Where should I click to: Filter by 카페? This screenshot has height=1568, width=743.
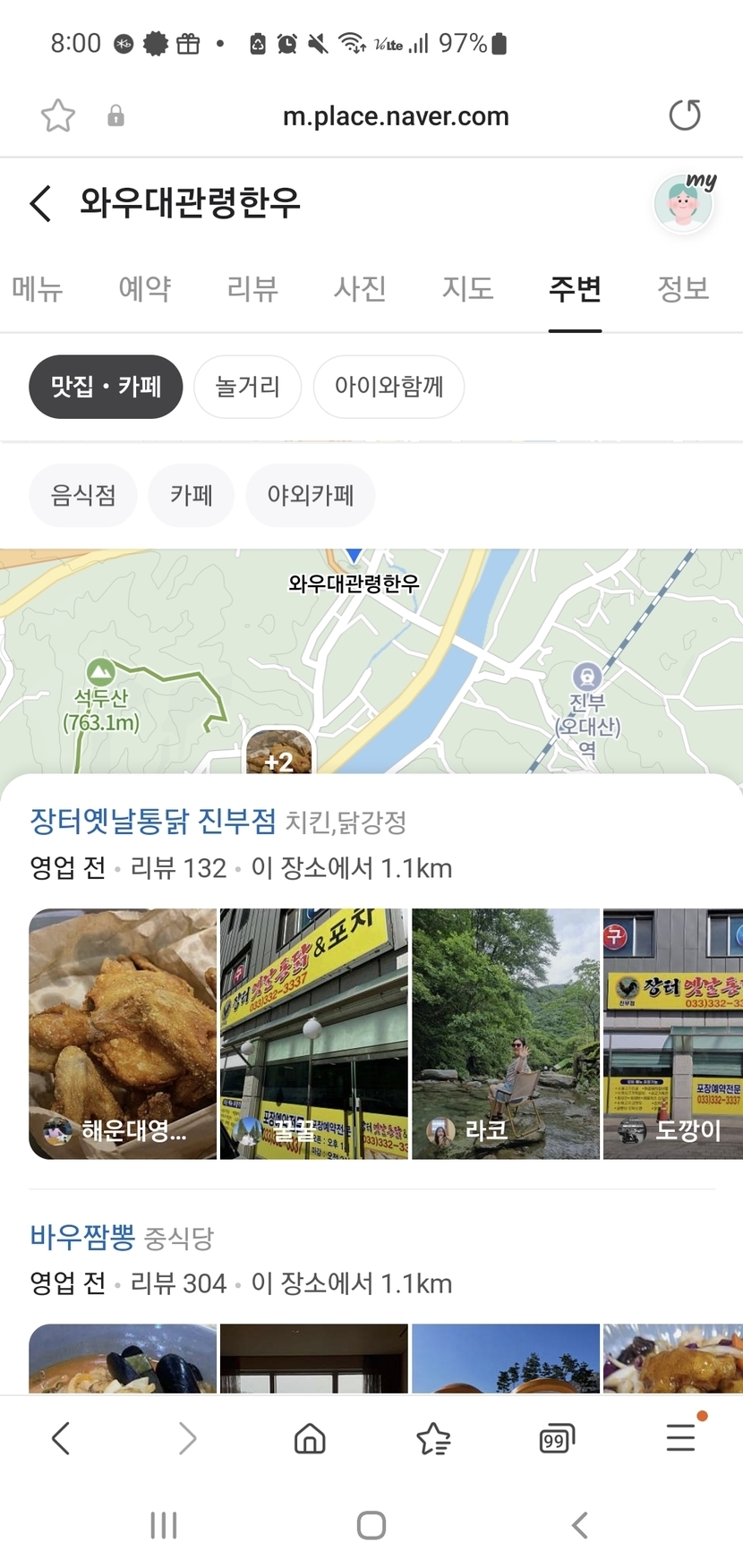[192, 495]
